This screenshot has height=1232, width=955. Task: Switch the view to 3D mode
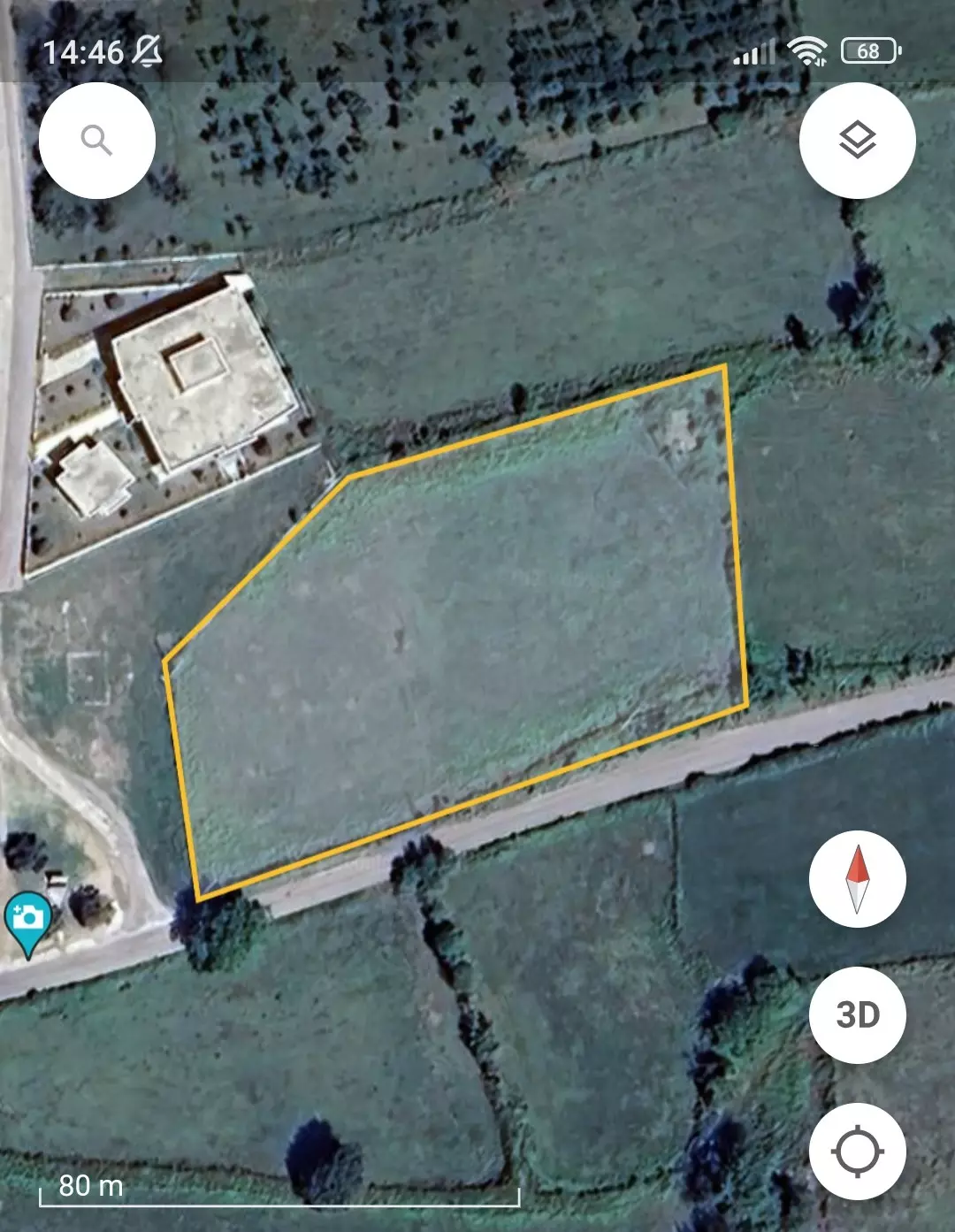858,1015
